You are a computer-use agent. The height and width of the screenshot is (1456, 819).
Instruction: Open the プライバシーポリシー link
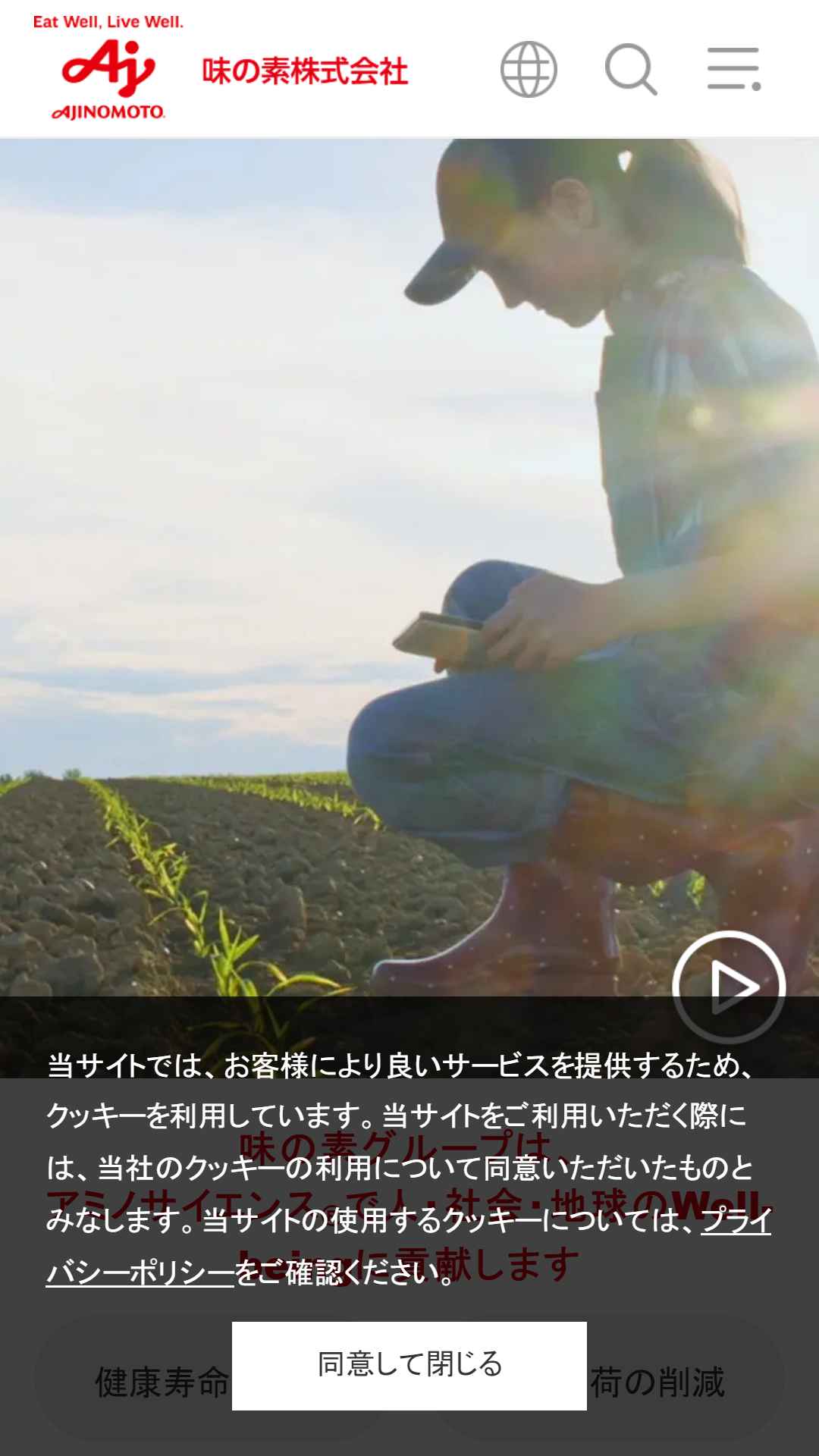pos(408,1246)
